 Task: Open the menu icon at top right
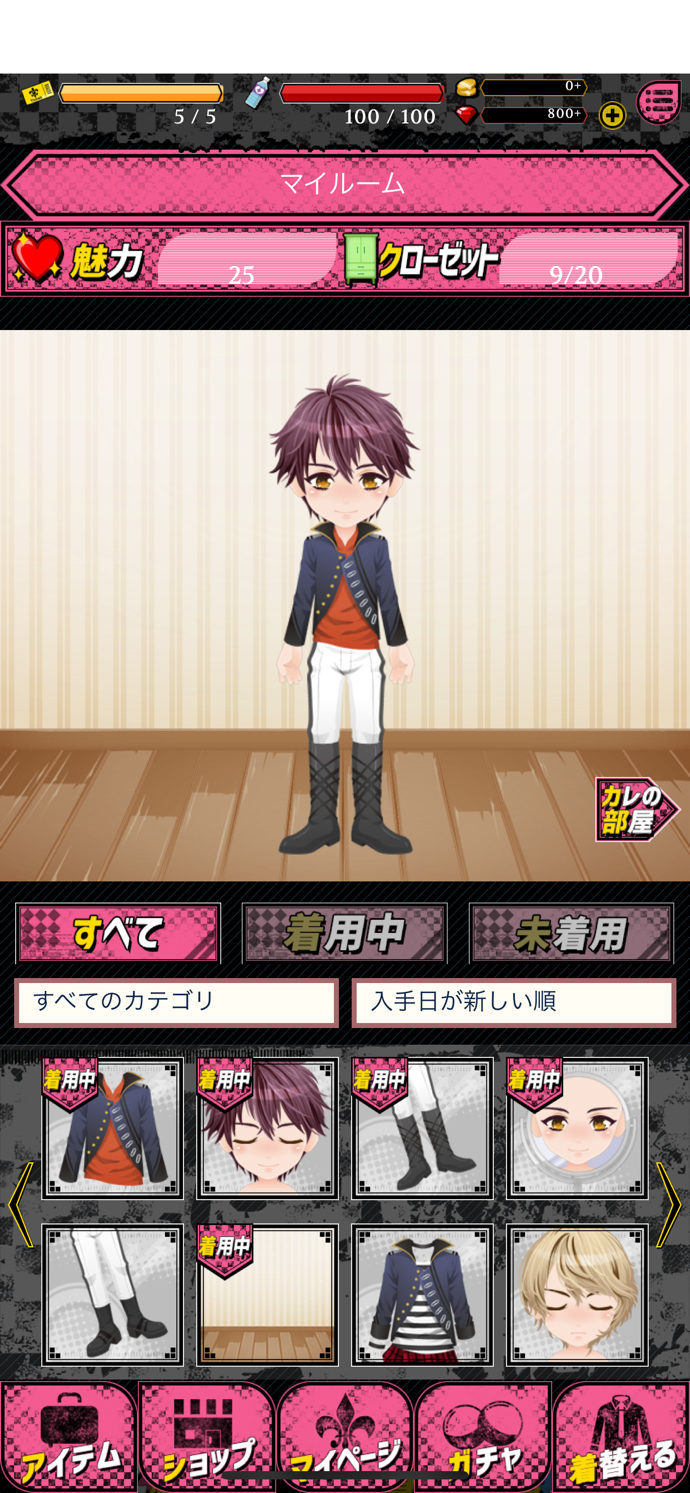(x=658, y=102)
